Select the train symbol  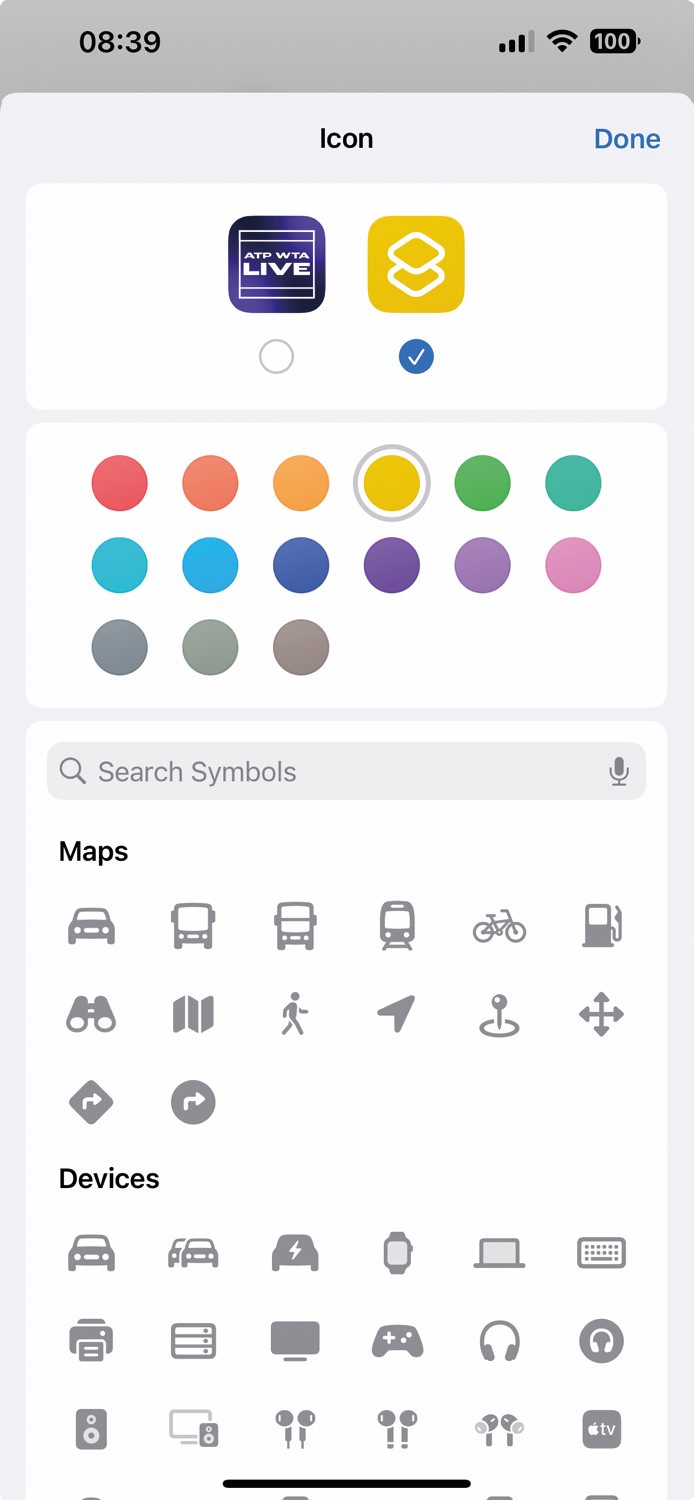point(397,926)
